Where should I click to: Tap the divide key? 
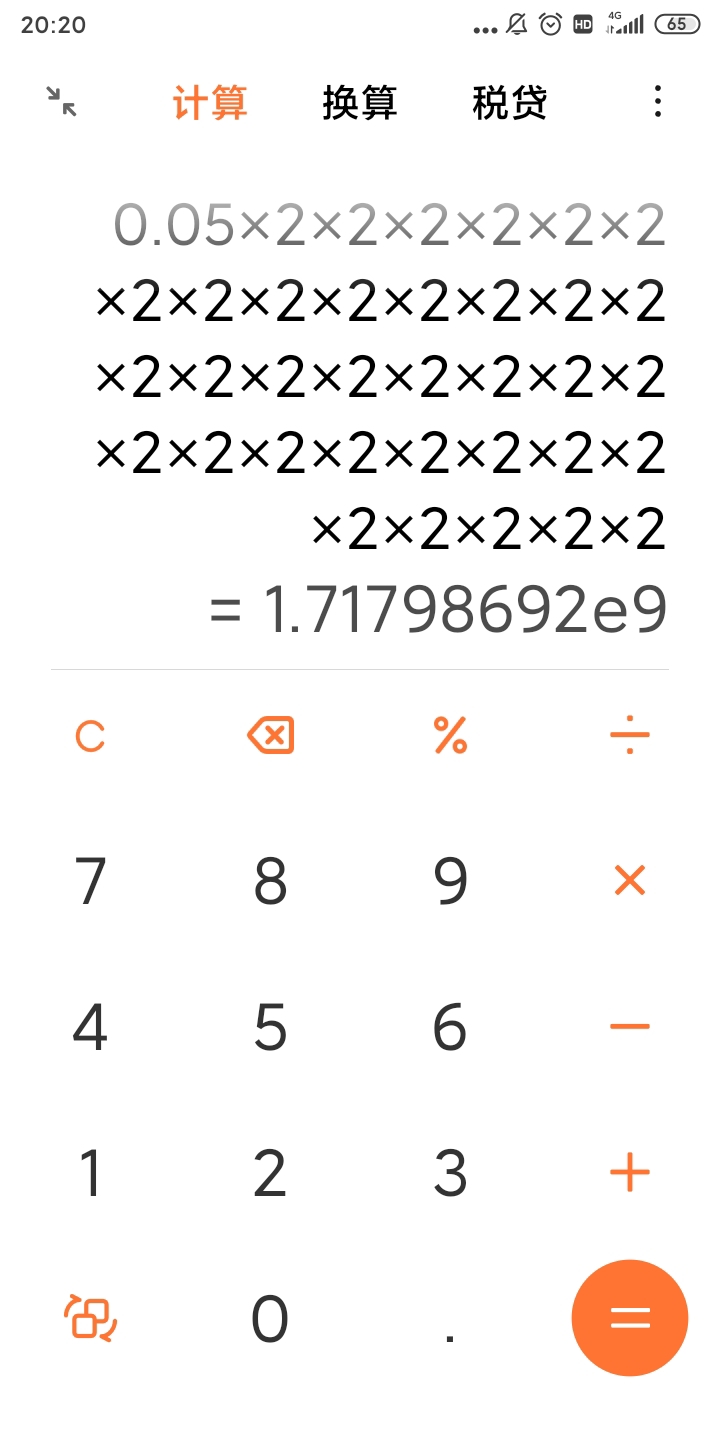[x=630, y=737]
